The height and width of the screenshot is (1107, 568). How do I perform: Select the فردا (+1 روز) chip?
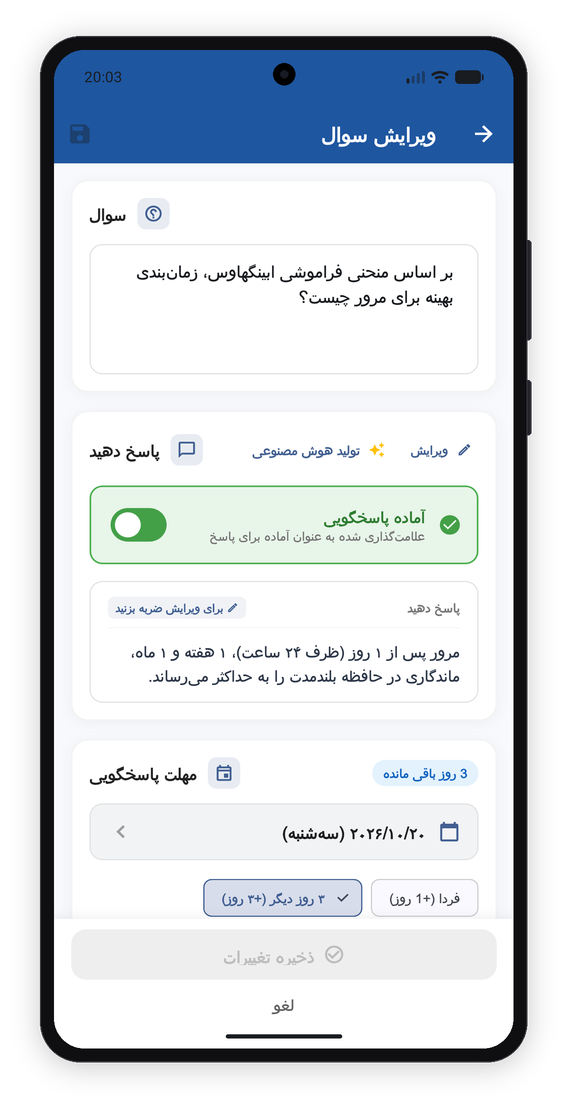(425, 898)
